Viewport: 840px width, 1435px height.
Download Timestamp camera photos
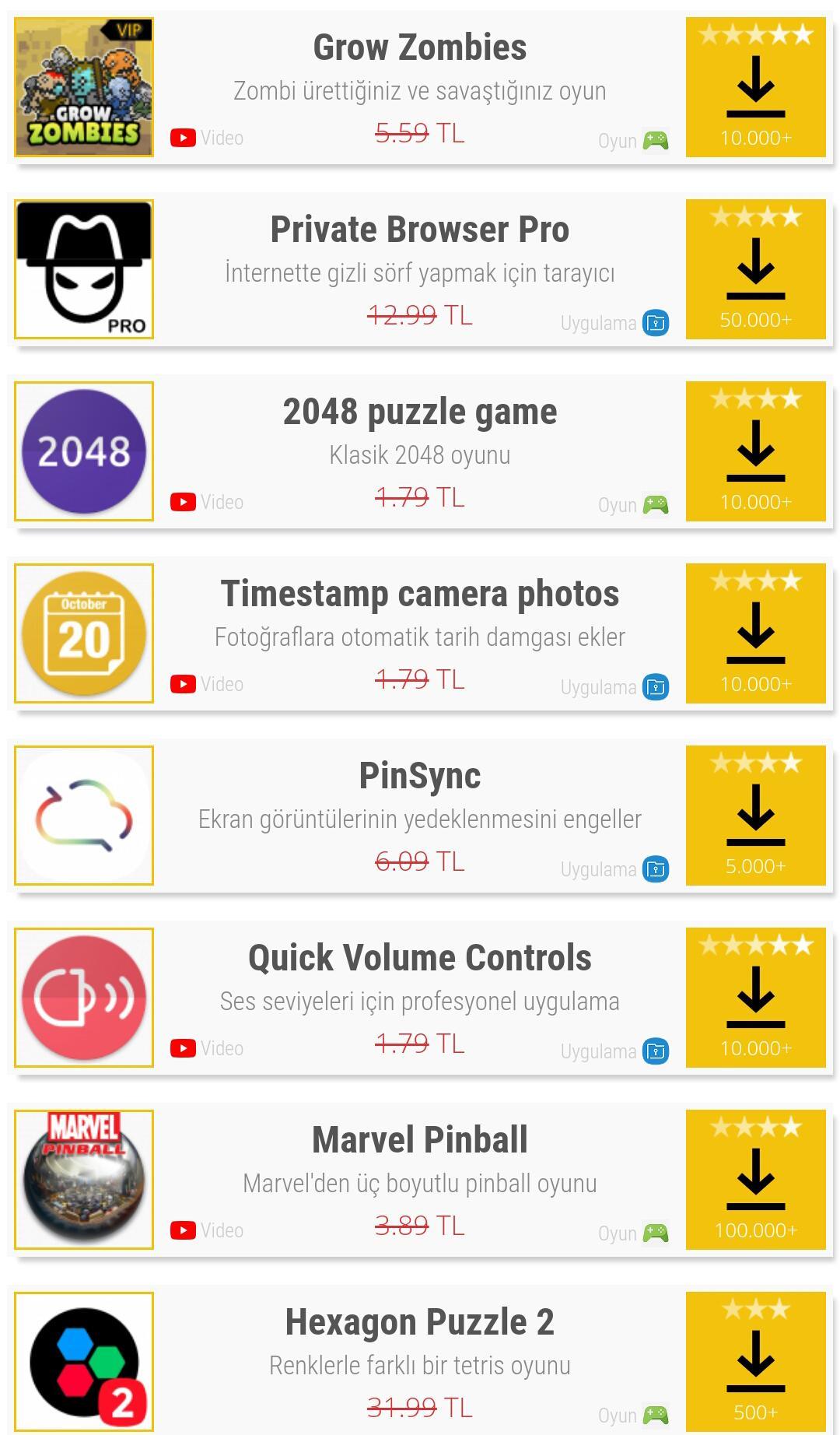[755, 633]
